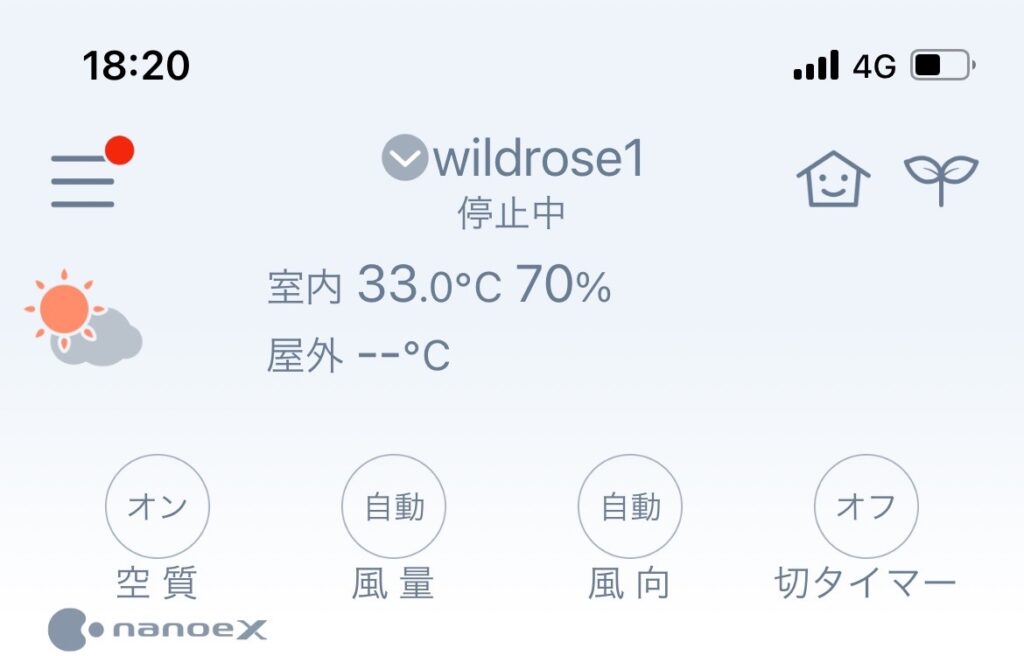The width and height of the screenshot is (1024, 656).
Task: Set the 切タイマー off timer
Action: click(866, 507)
